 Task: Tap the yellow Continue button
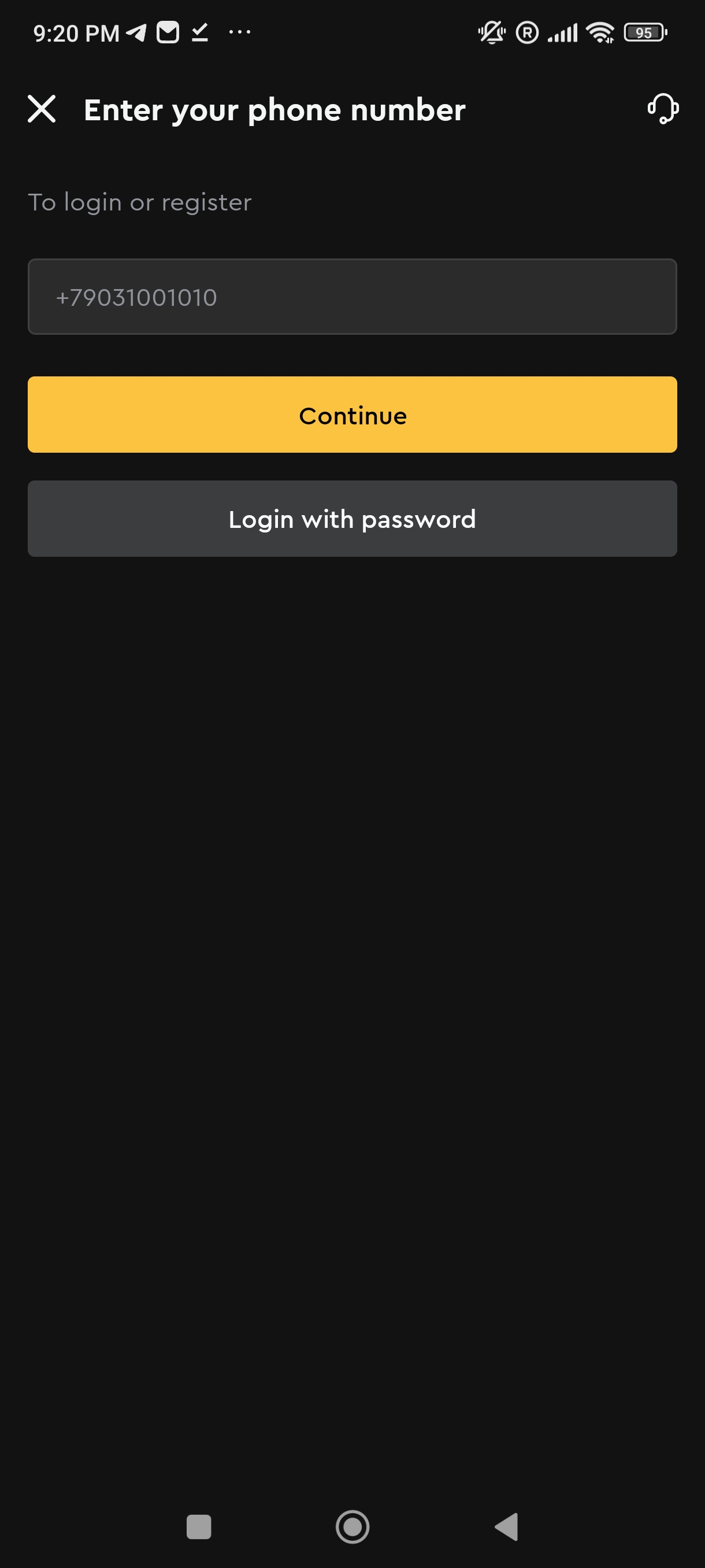[352, 415]
